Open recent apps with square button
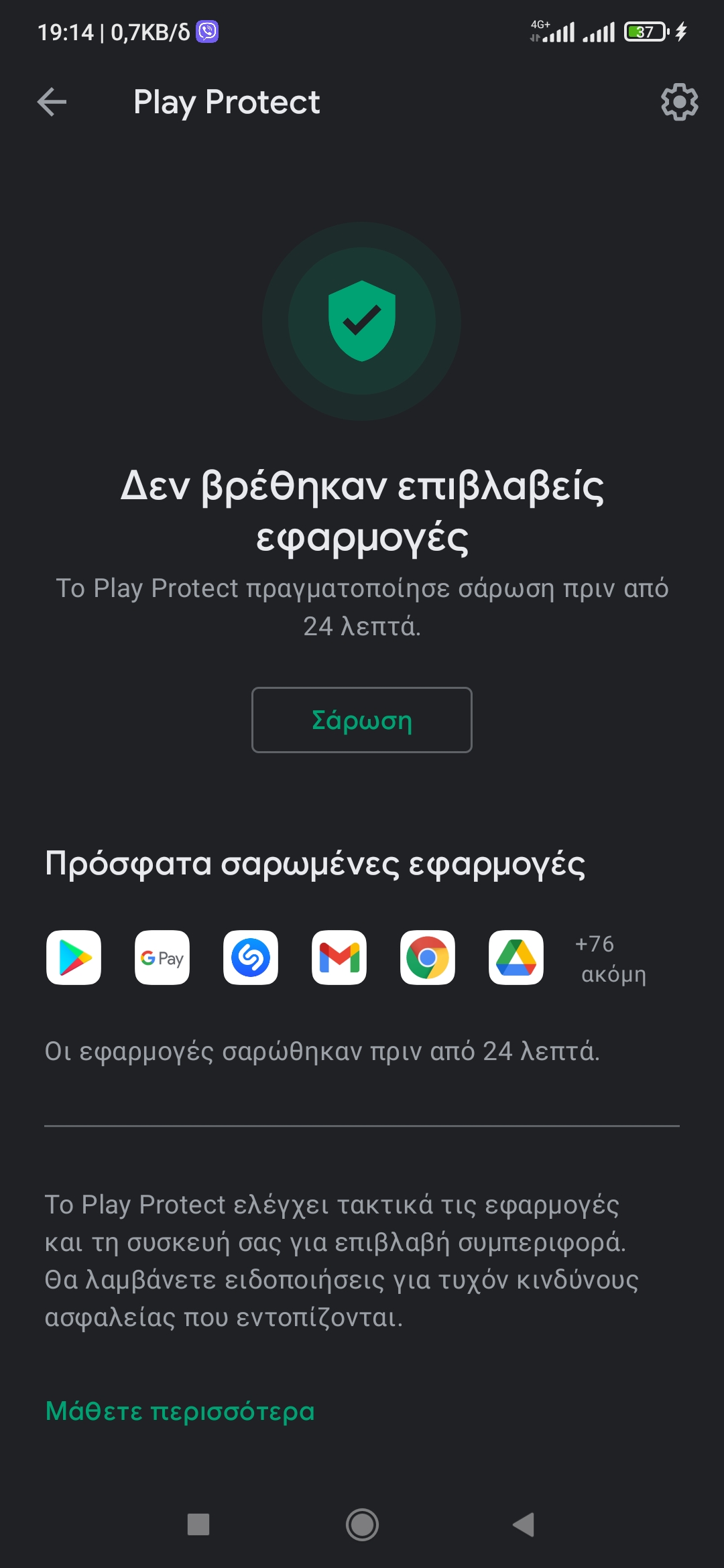Viewport: 724px width, 1568px height. [198, 1524]
